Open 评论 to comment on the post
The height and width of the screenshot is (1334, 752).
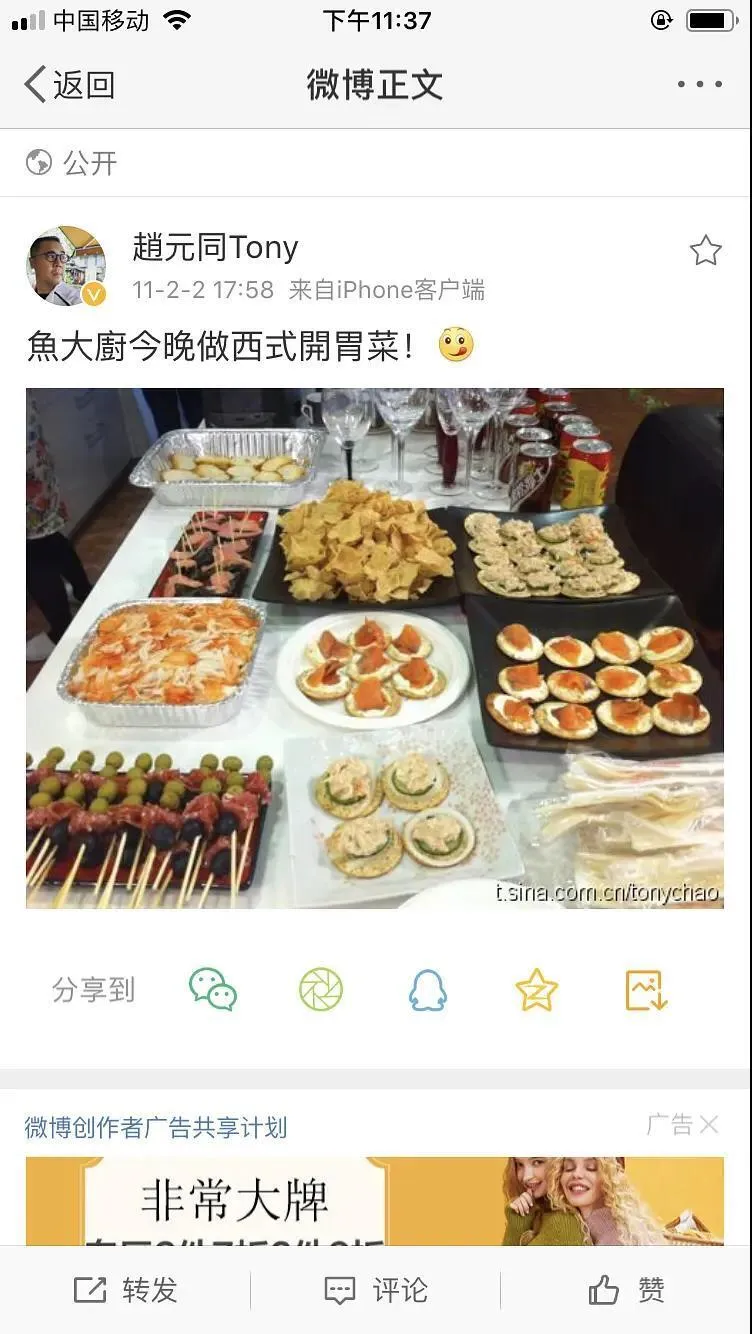coord(376,1290)
